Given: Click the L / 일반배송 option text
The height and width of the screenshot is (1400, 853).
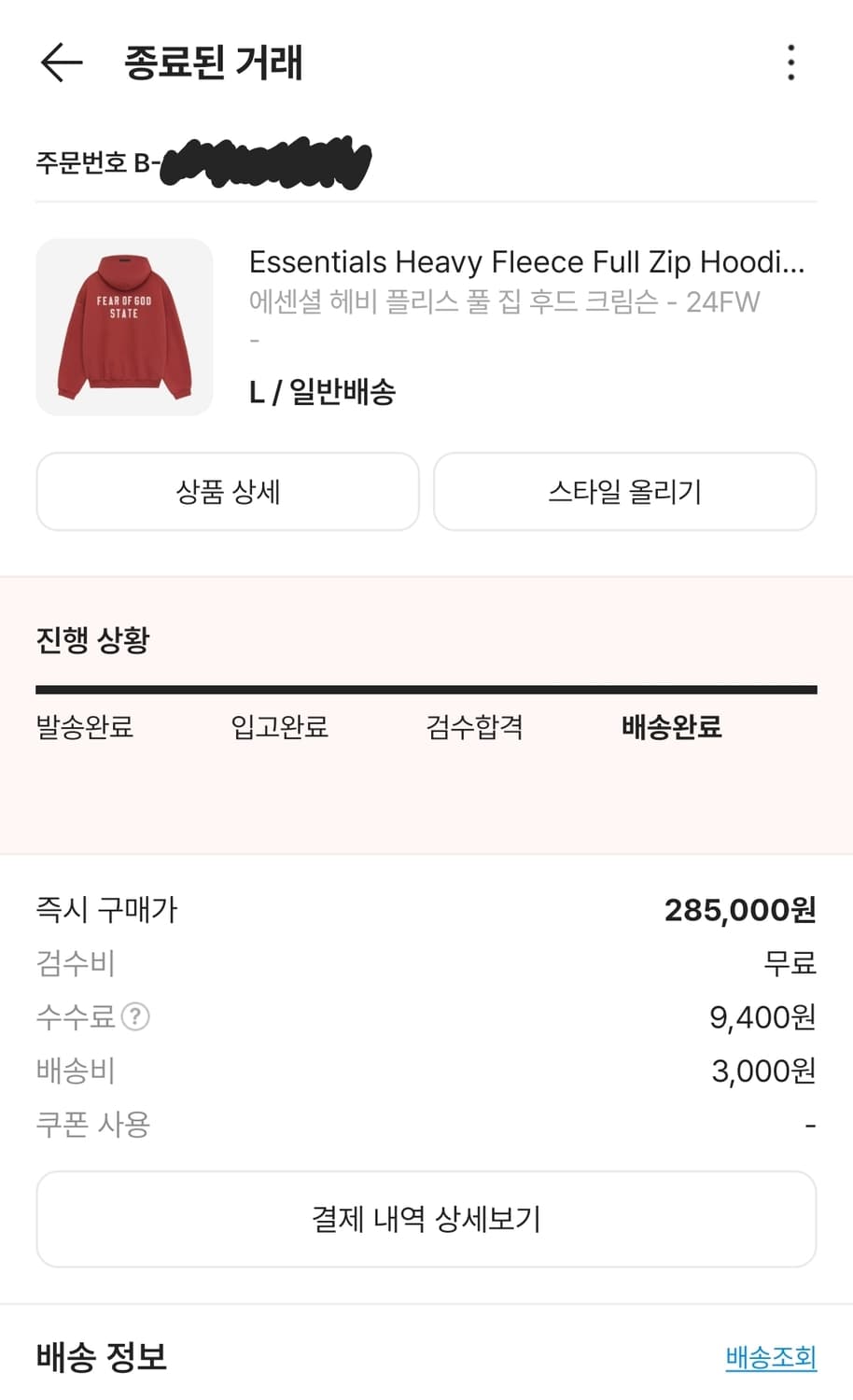Looking at the screenshot, I should coord(322,392).
